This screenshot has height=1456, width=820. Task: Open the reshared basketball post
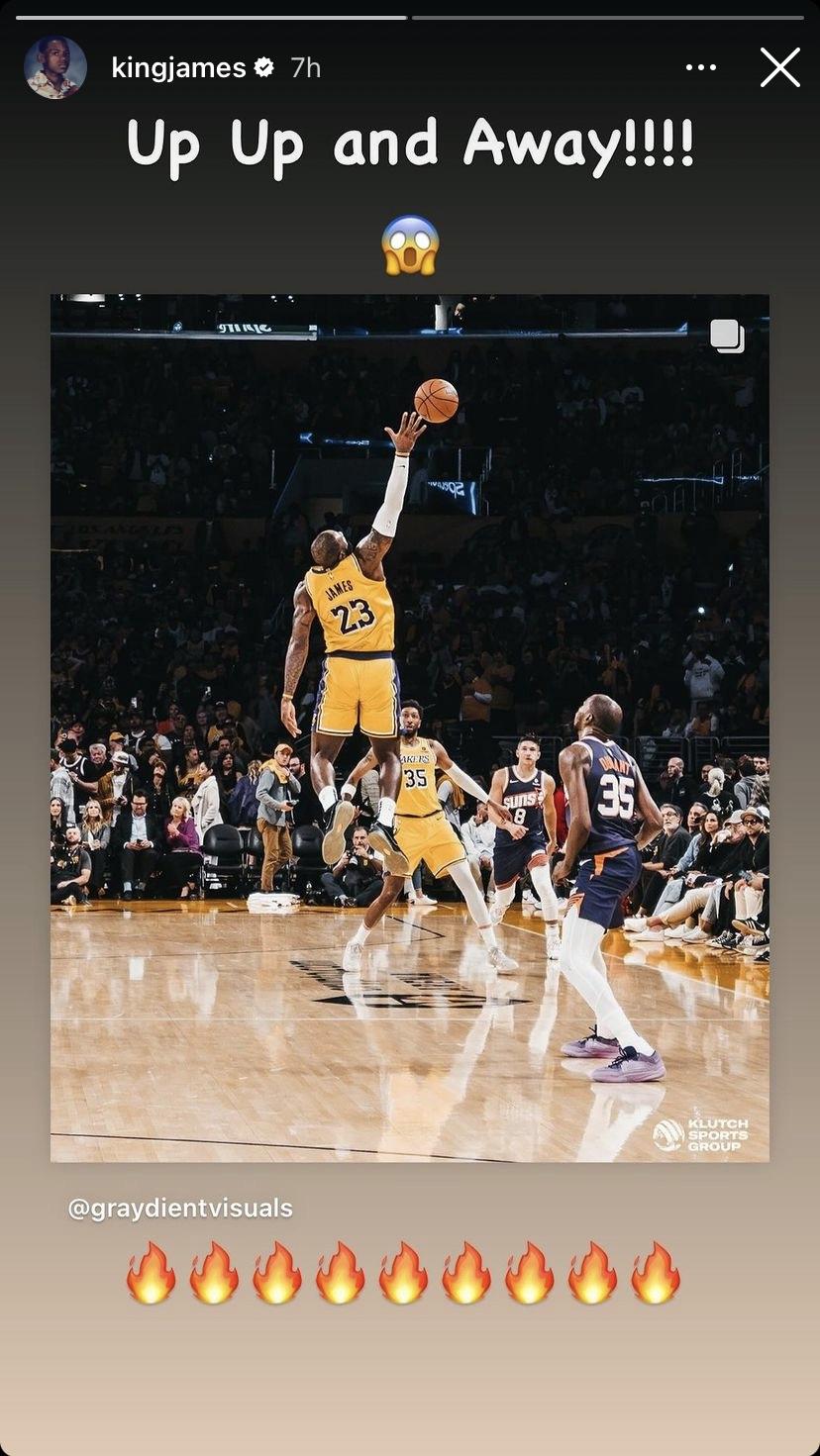click(x=409, y=728)
